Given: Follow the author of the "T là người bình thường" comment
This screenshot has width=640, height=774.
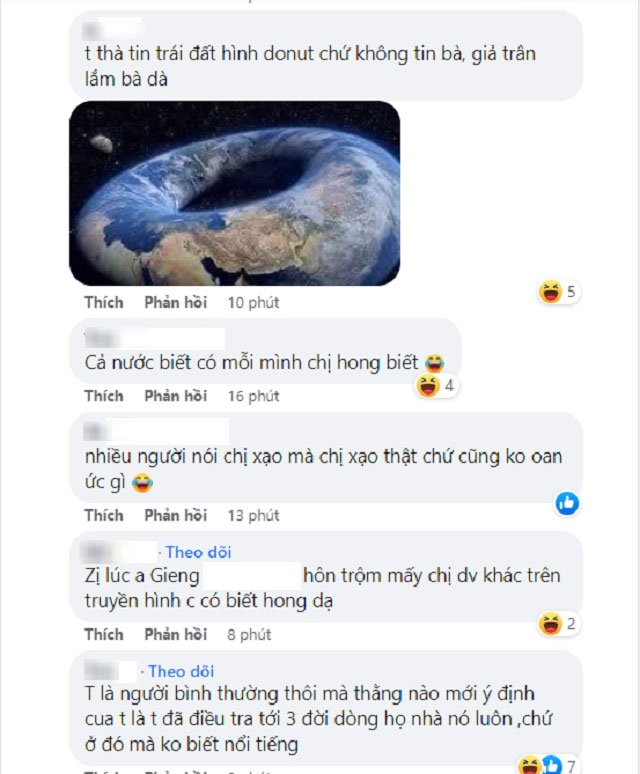Looking at the screenshot, I should 181,671.
